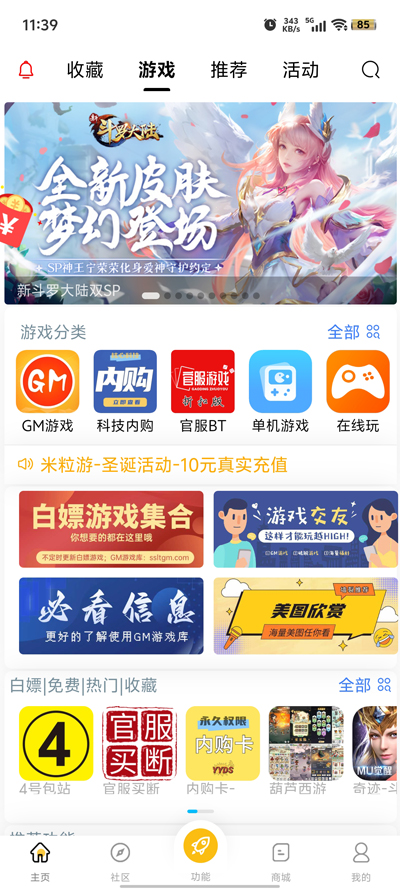Image resolution: width=400 pixels, height=889 pixels.
Task: View 全部 in 游戏分类
Action: [x=354, y=332]
